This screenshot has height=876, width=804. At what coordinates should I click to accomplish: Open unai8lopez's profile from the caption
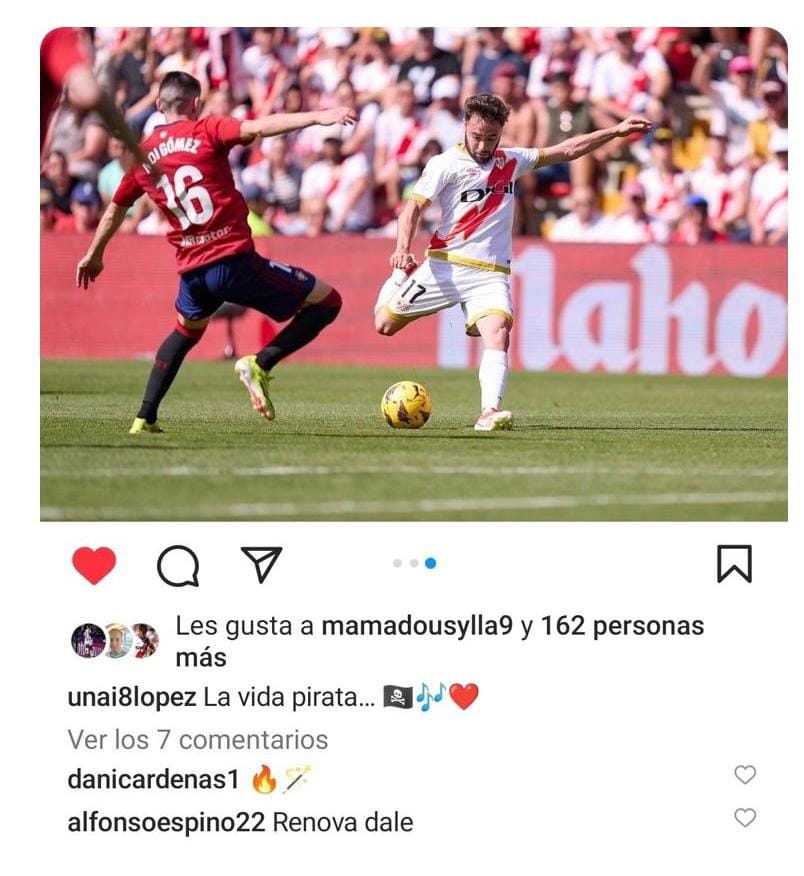[131, 698]
